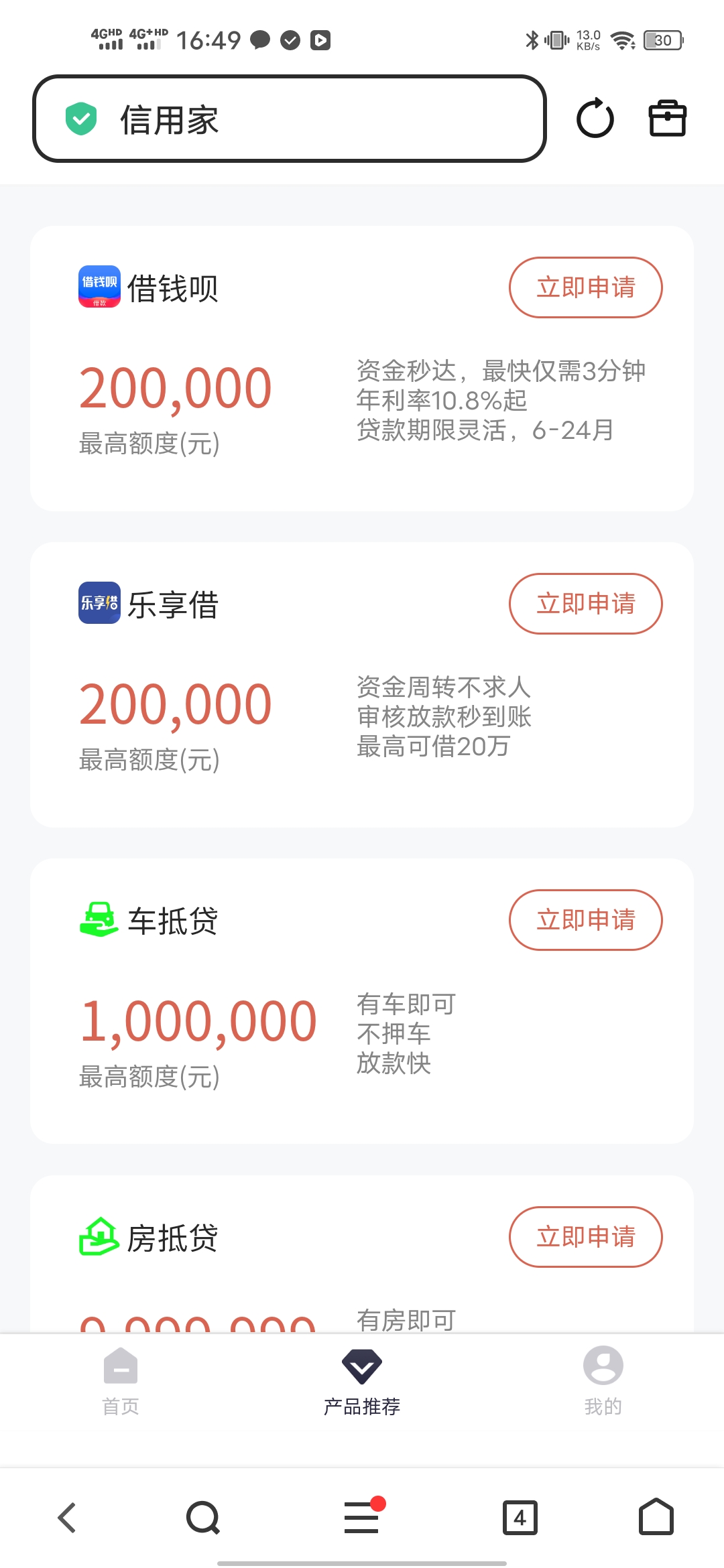The image size is (724, 1568).
Task: Open browser search from the bottom bar
Action: pos(203,1518)
